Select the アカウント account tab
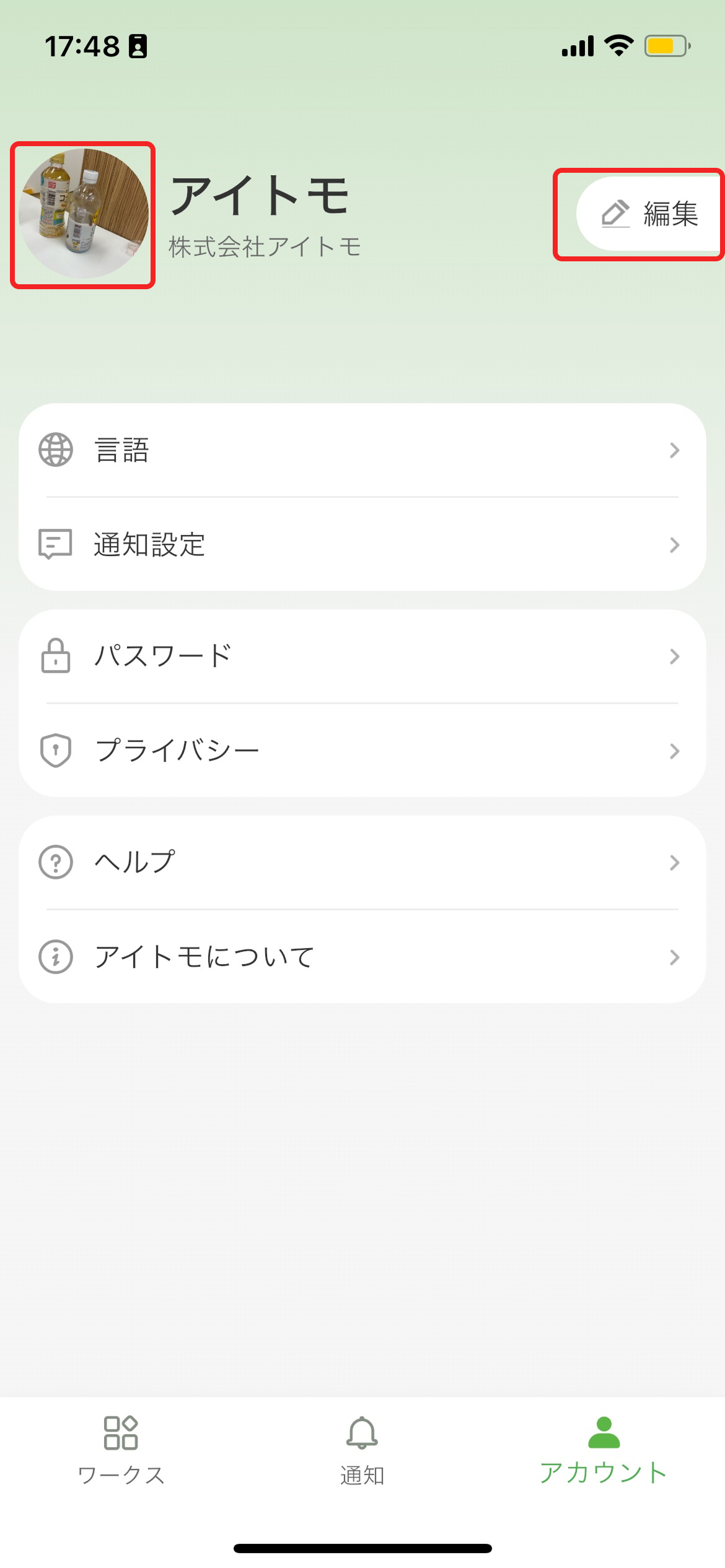 603,1450
